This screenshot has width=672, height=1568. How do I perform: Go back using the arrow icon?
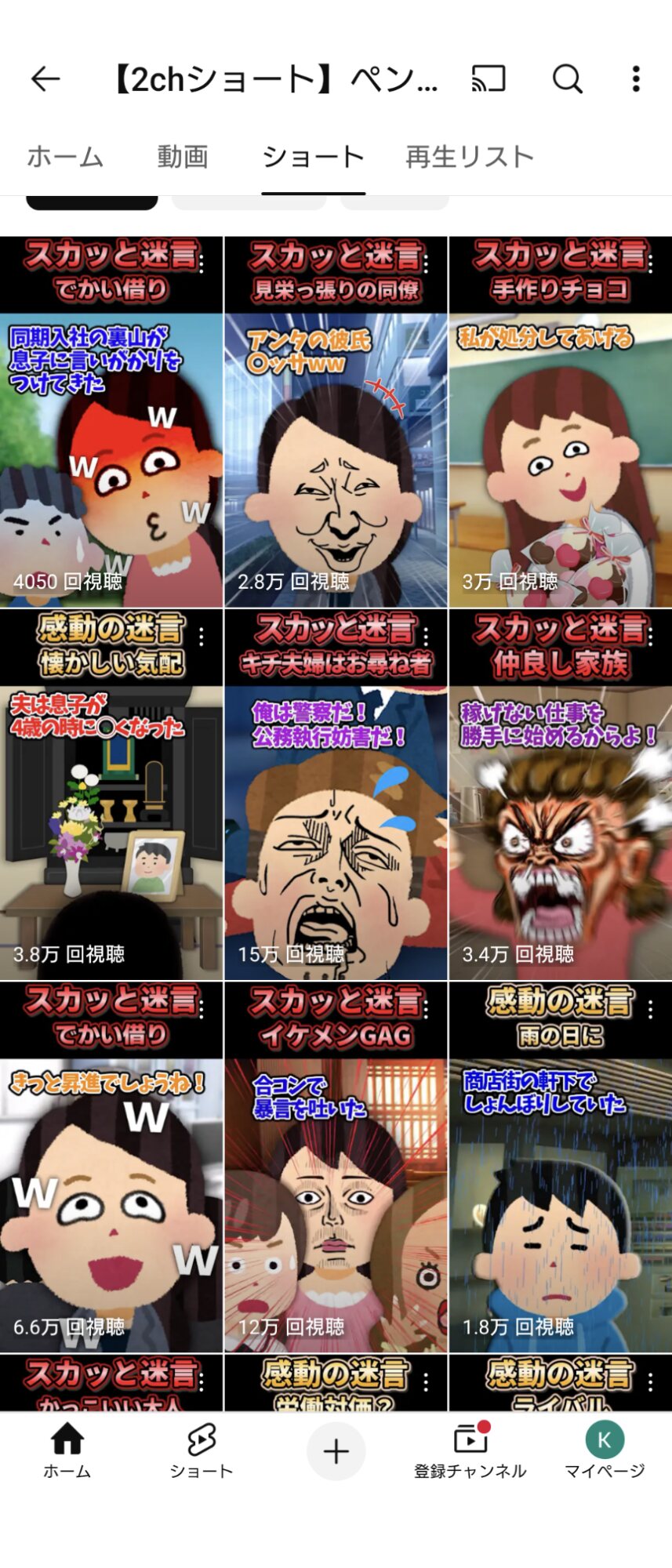click(45, 78)
